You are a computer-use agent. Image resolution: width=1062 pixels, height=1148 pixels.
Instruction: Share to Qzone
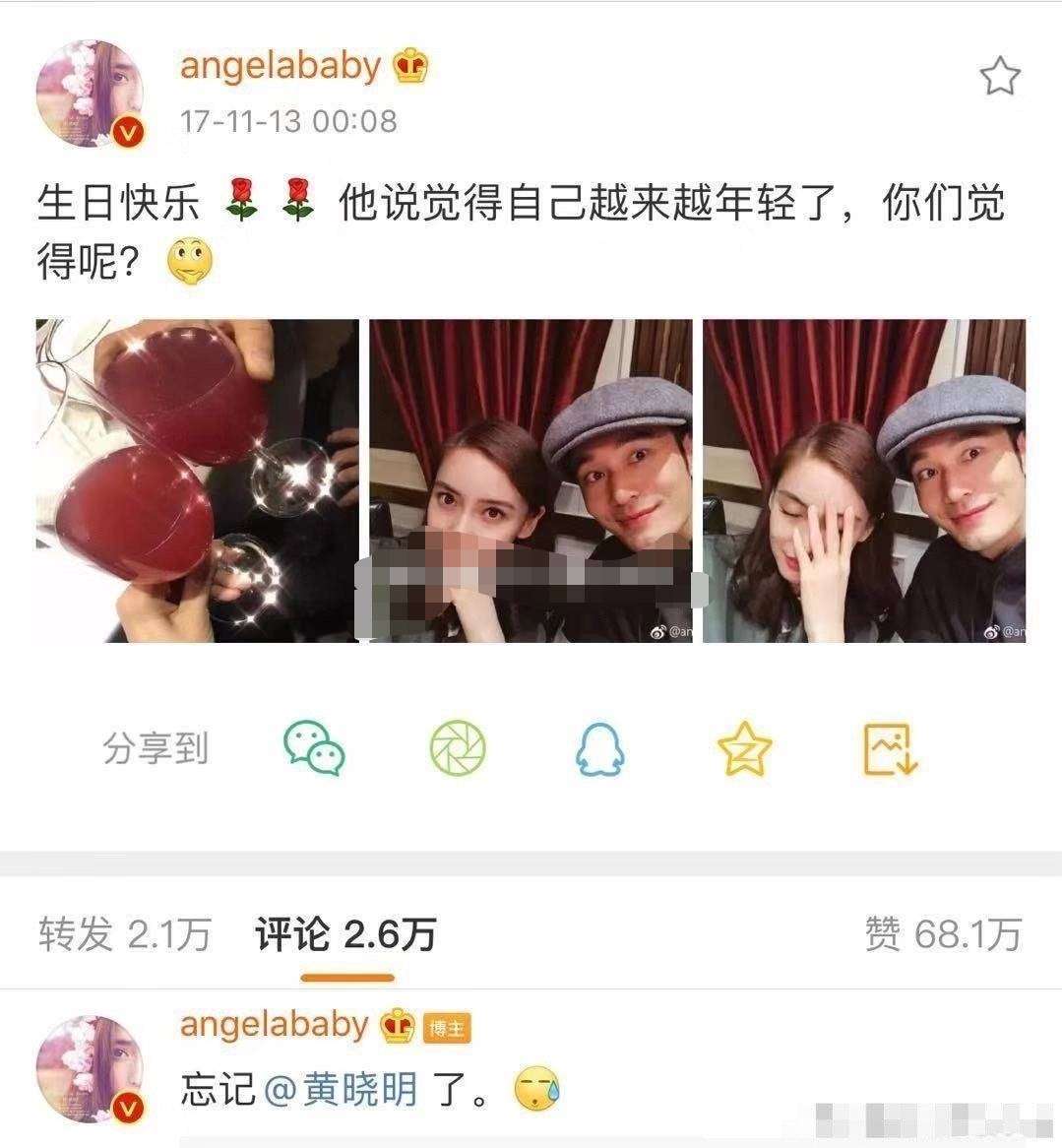[744, 749]
